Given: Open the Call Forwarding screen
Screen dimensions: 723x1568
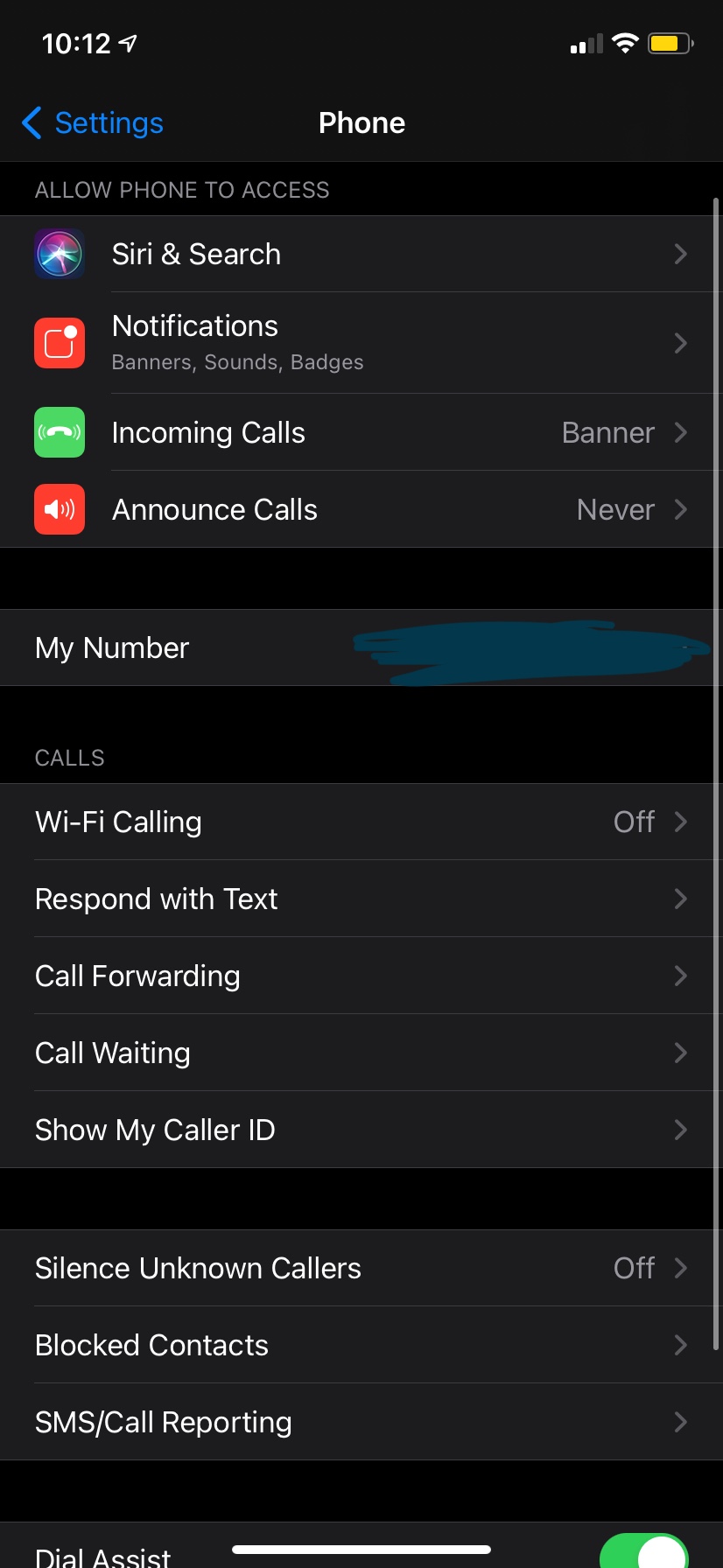Looking at the screenshot, I should coord(361,976).
